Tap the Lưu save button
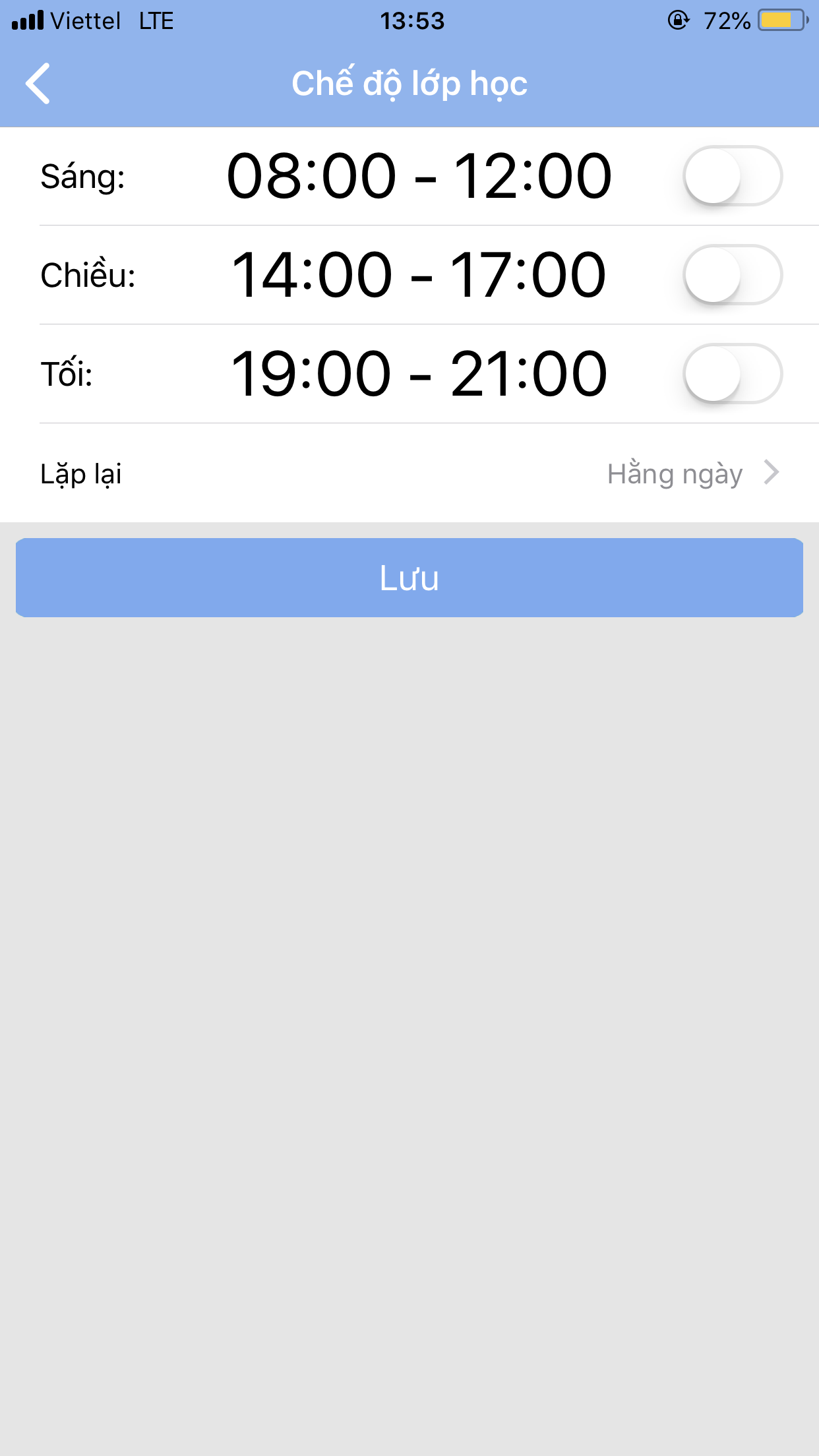Viewport: 819px width, 1456px height. pos(409,578)
